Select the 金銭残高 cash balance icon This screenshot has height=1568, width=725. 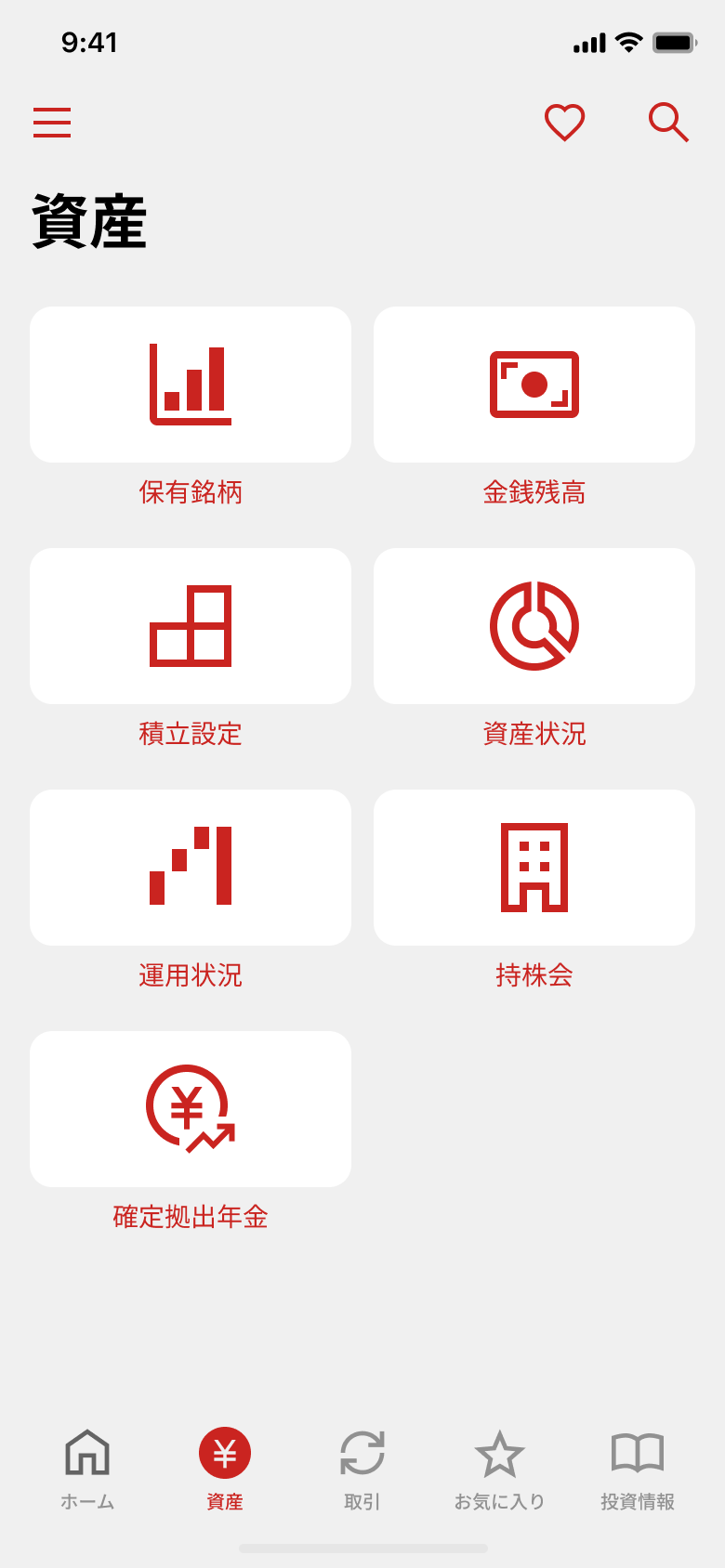point(534,383)
